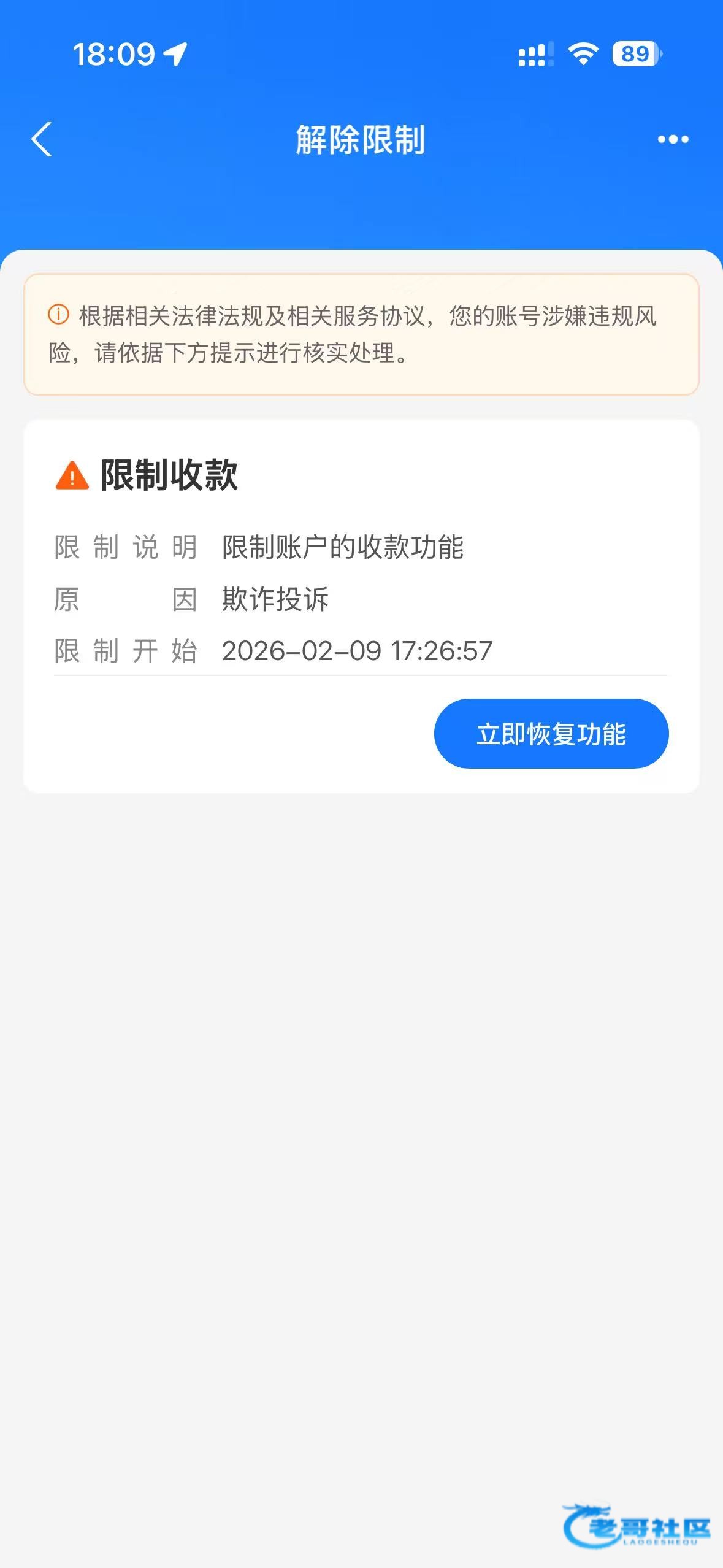723x1568 pixels.
Task: Tap the 立即恢复功能 button
Action: [x=551, y=734]
